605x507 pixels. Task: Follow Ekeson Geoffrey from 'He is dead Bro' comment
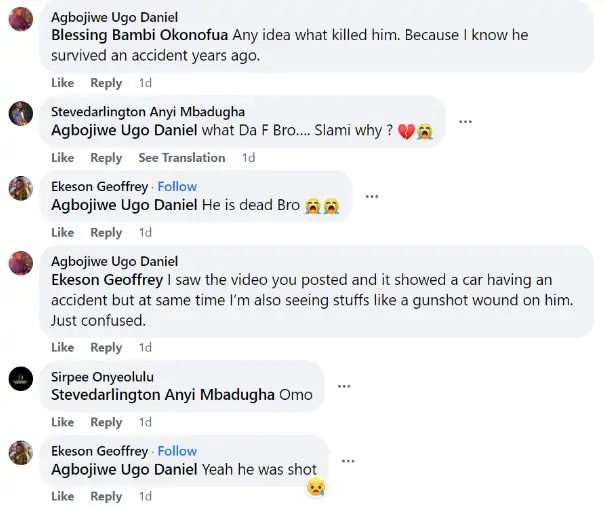(177, 186)
